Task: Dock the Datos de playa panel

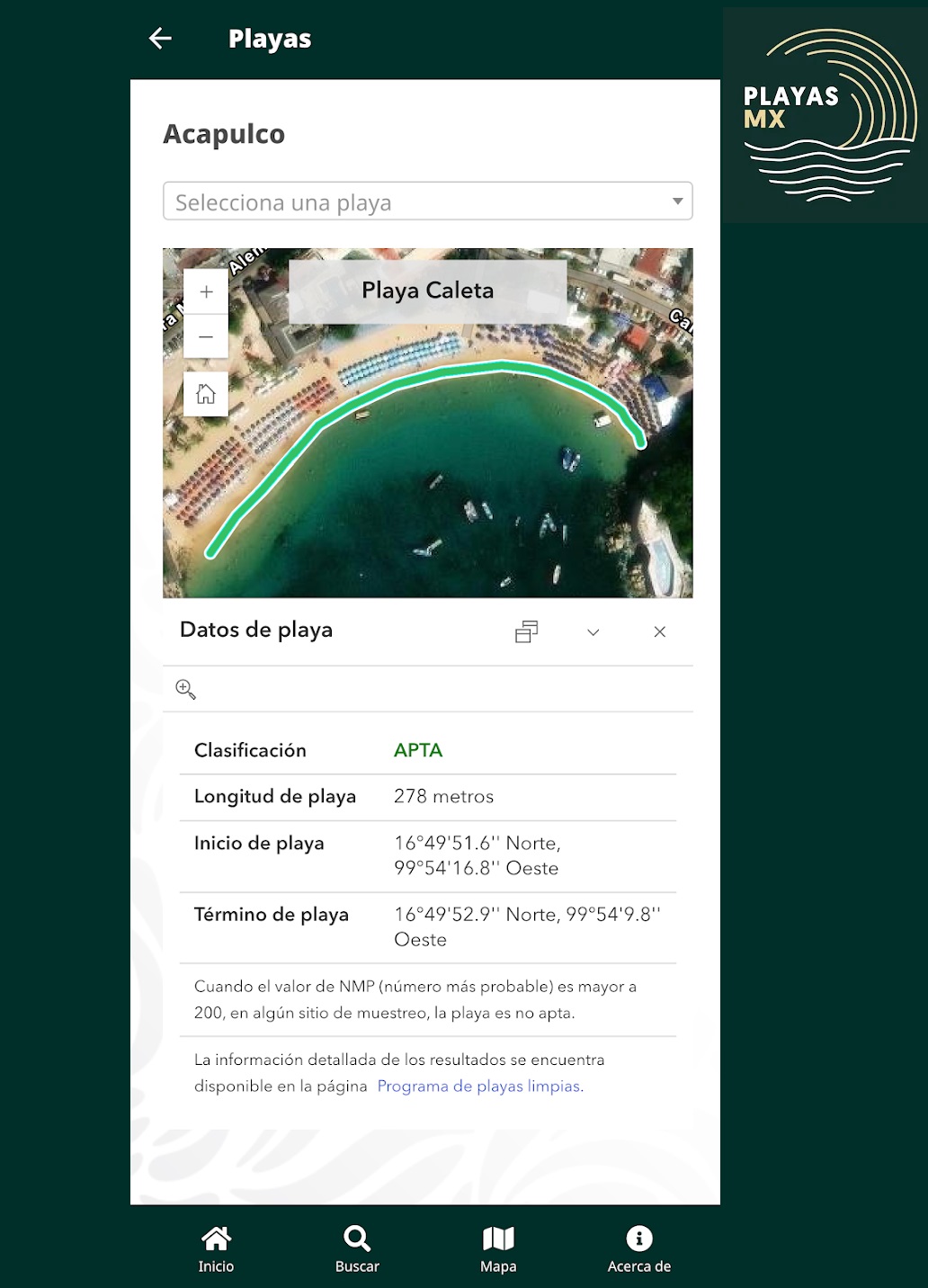Action: [x=526, y=631]
